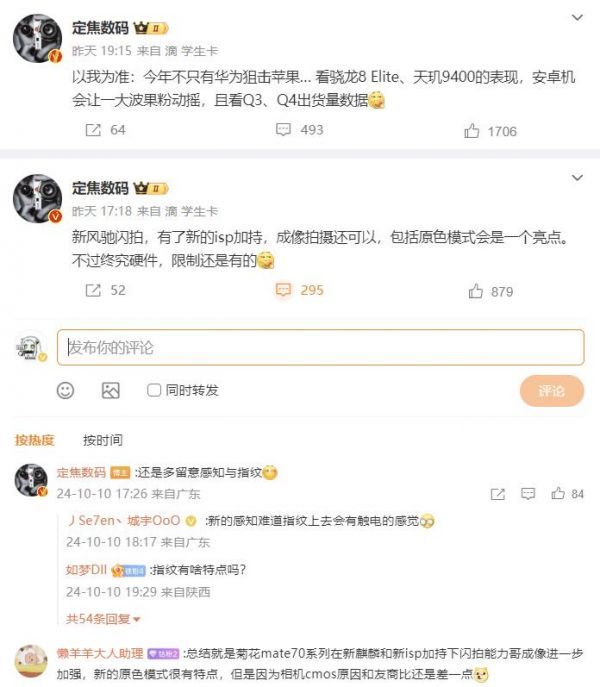Tap the 发布你的评论 comment field
Image resolution: width=600 pixels, height=687 pixels.
click(x=320, y=347)
